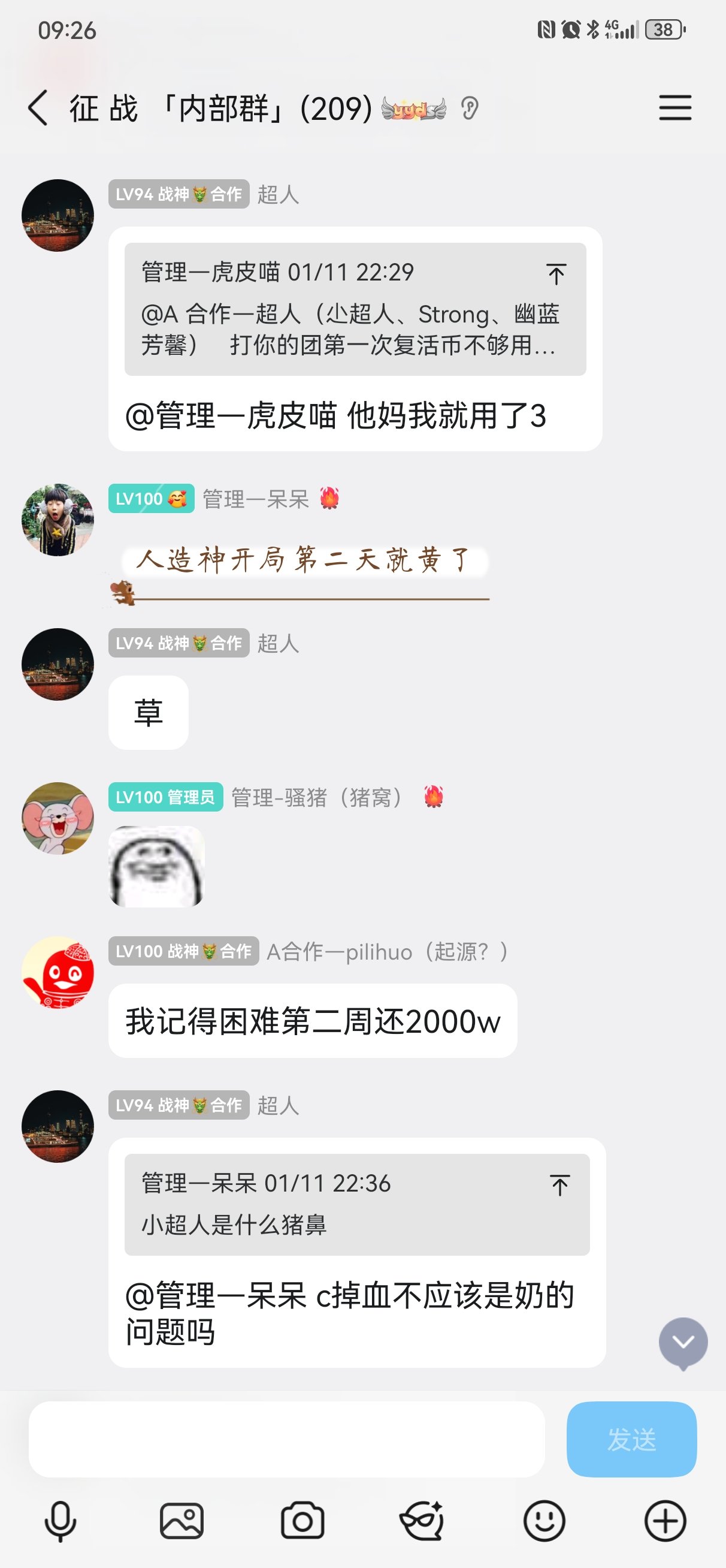726x1568 pixels.
Task: Open more attachment options
Action: point(665,1521)
